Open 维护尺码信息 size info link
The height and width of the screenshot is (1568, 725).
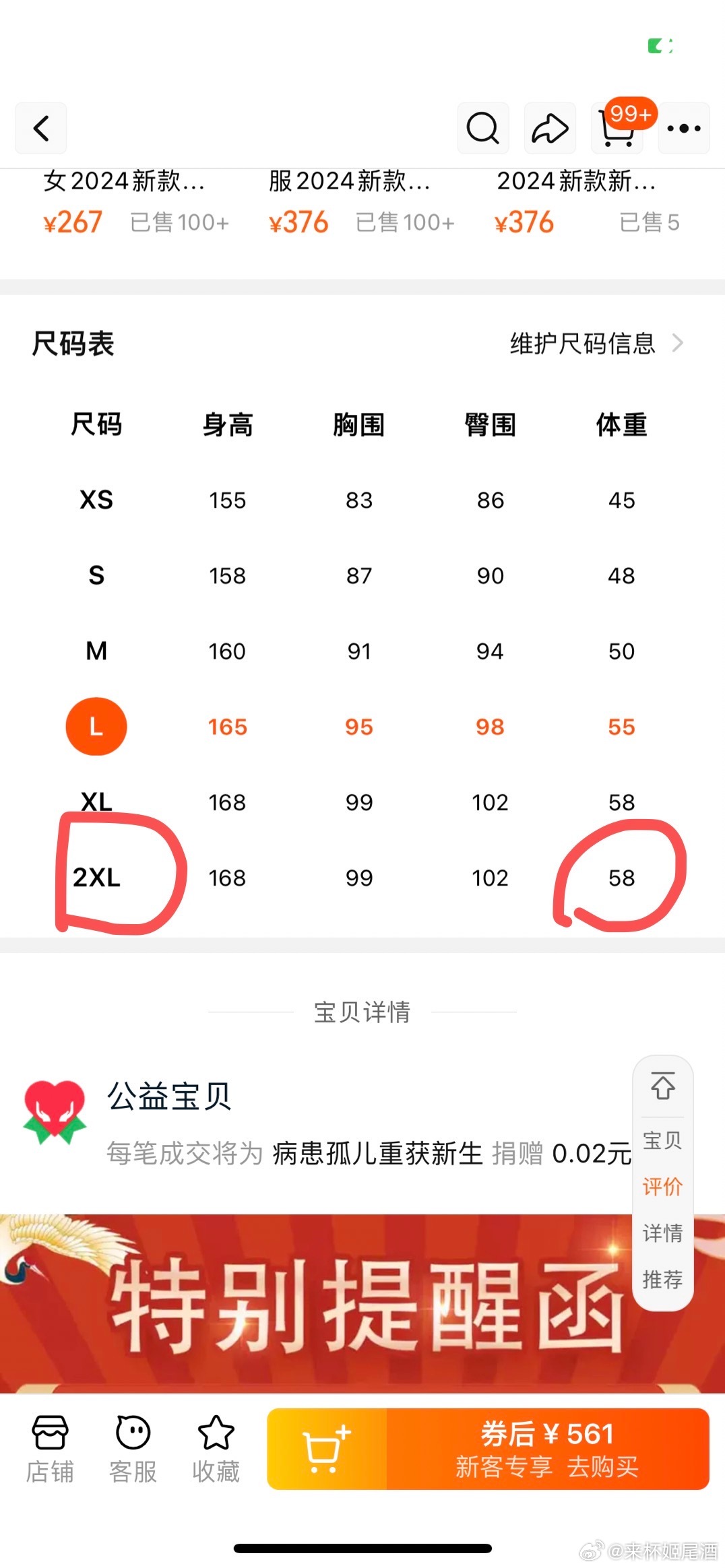[596, 344]
